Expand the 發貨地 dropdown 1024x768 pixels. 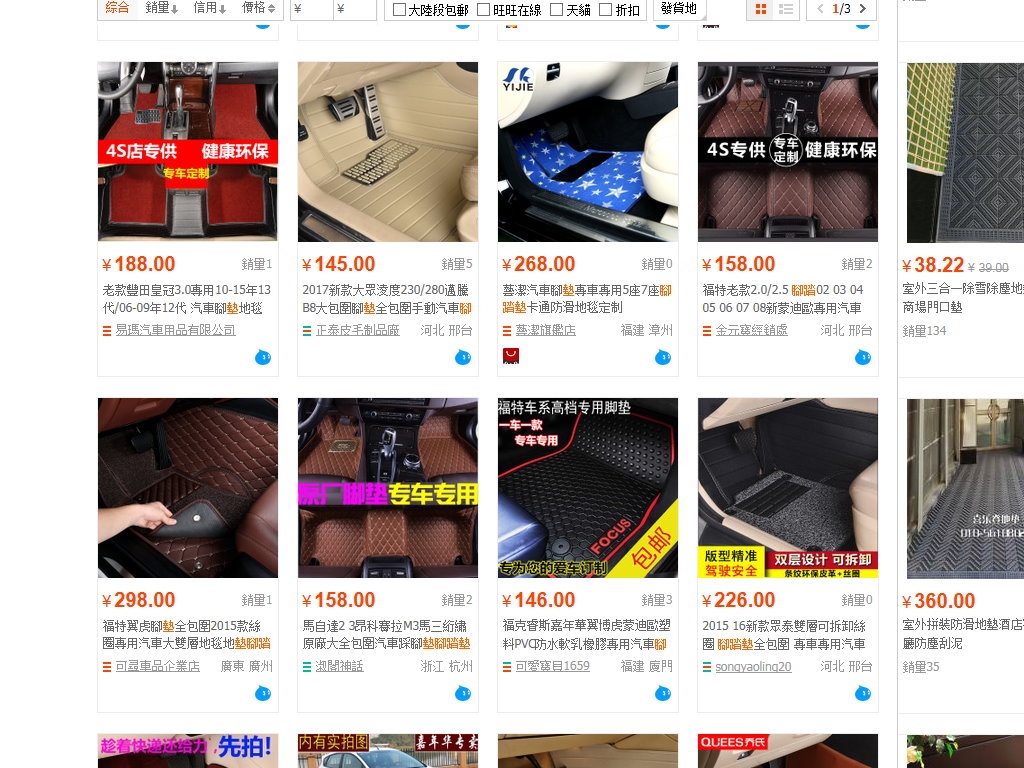tap(680, 9)
